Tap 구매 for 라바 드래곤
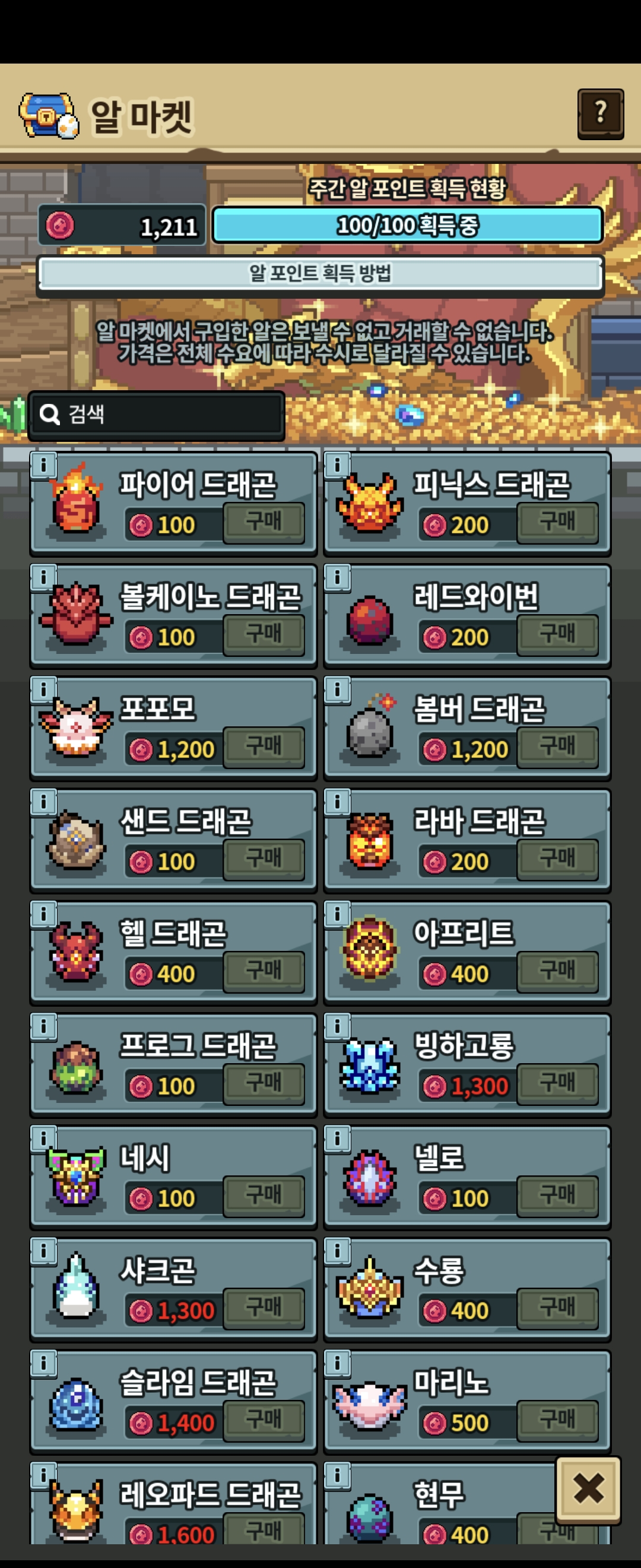Image resolution: width=641 pixels, height=1568 pixels. pos(557,859)
